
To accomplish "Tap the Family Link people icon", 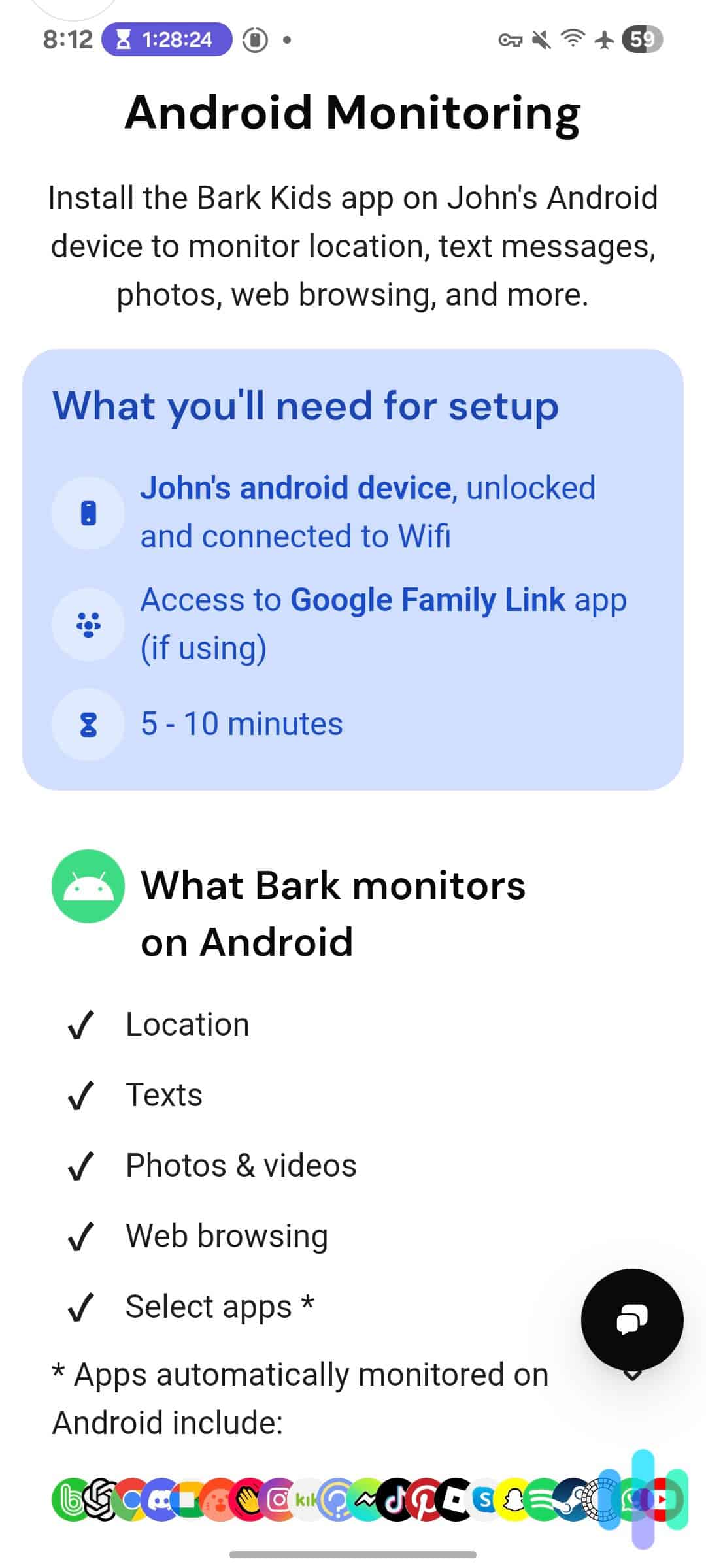I will tap(87, 624).
